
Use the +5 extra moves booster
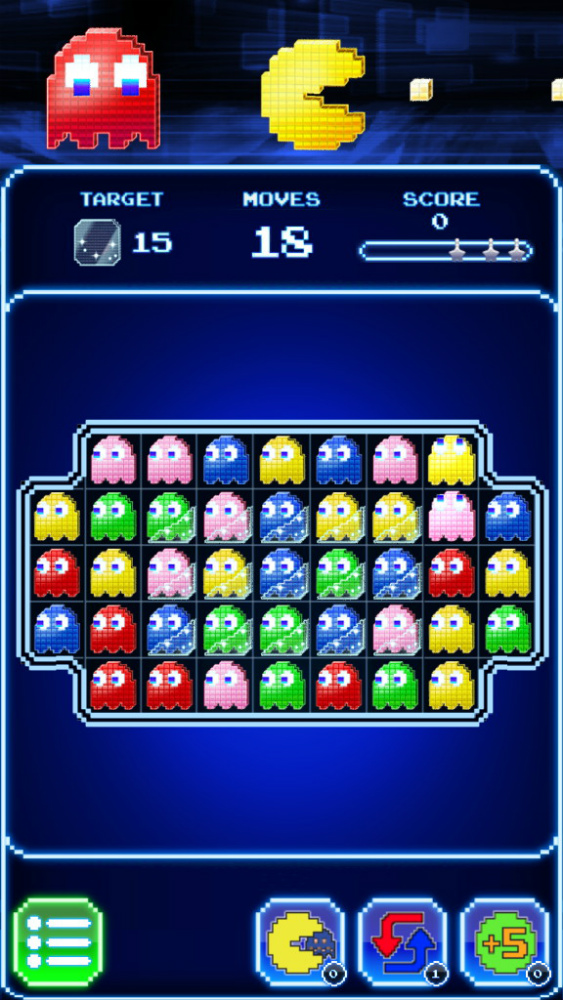coord(505,942)
